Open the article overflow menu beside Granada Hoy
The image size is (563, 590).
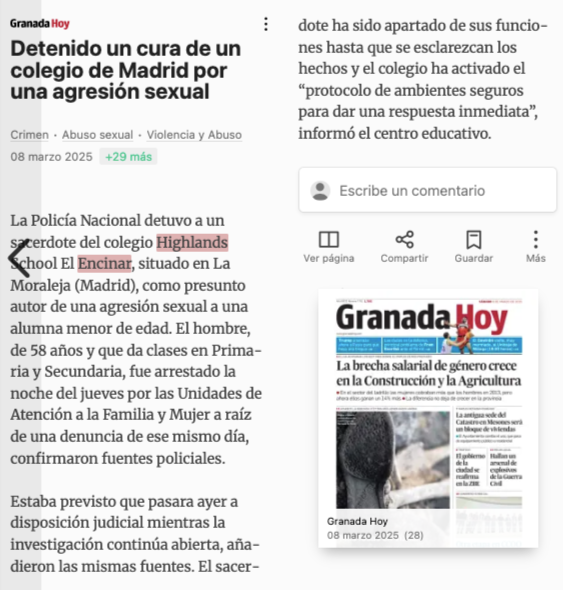pos(266,24)
